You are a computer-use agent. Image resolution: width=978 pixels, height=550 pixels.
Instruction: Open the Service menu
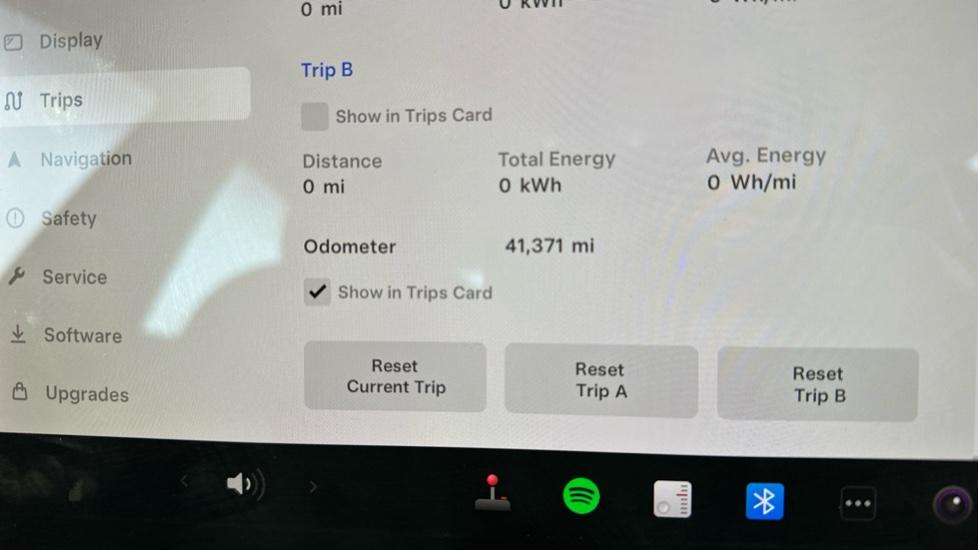(74, 277)
